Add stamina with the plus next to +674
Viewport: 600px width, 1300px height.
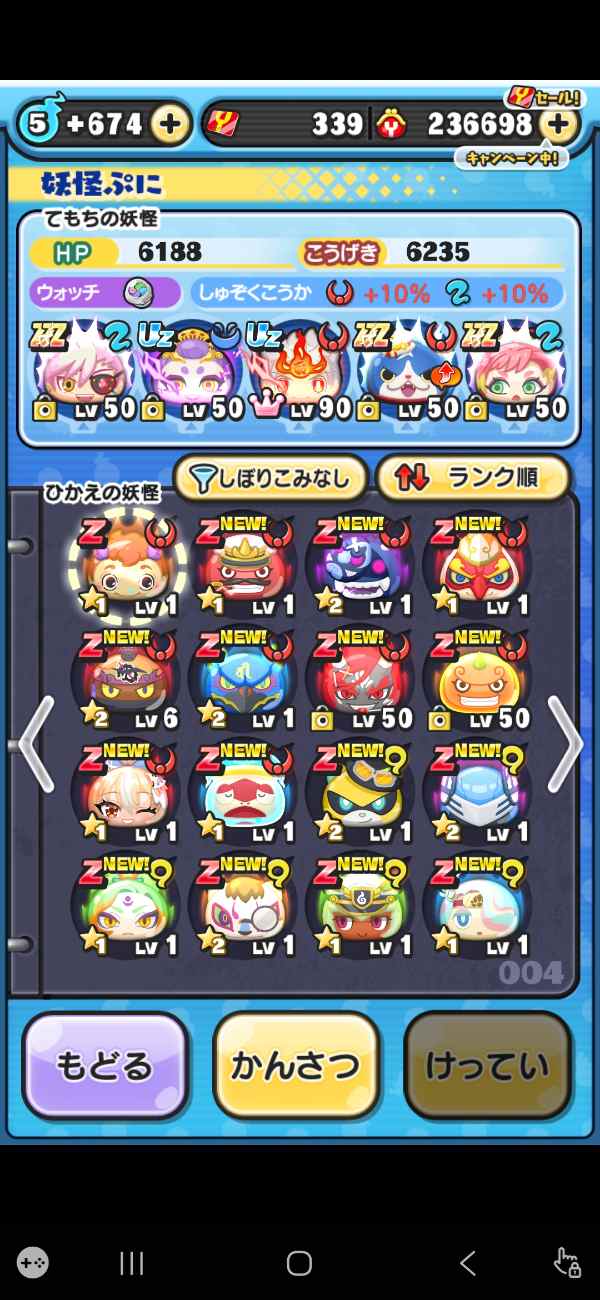[x=170, y=124]
